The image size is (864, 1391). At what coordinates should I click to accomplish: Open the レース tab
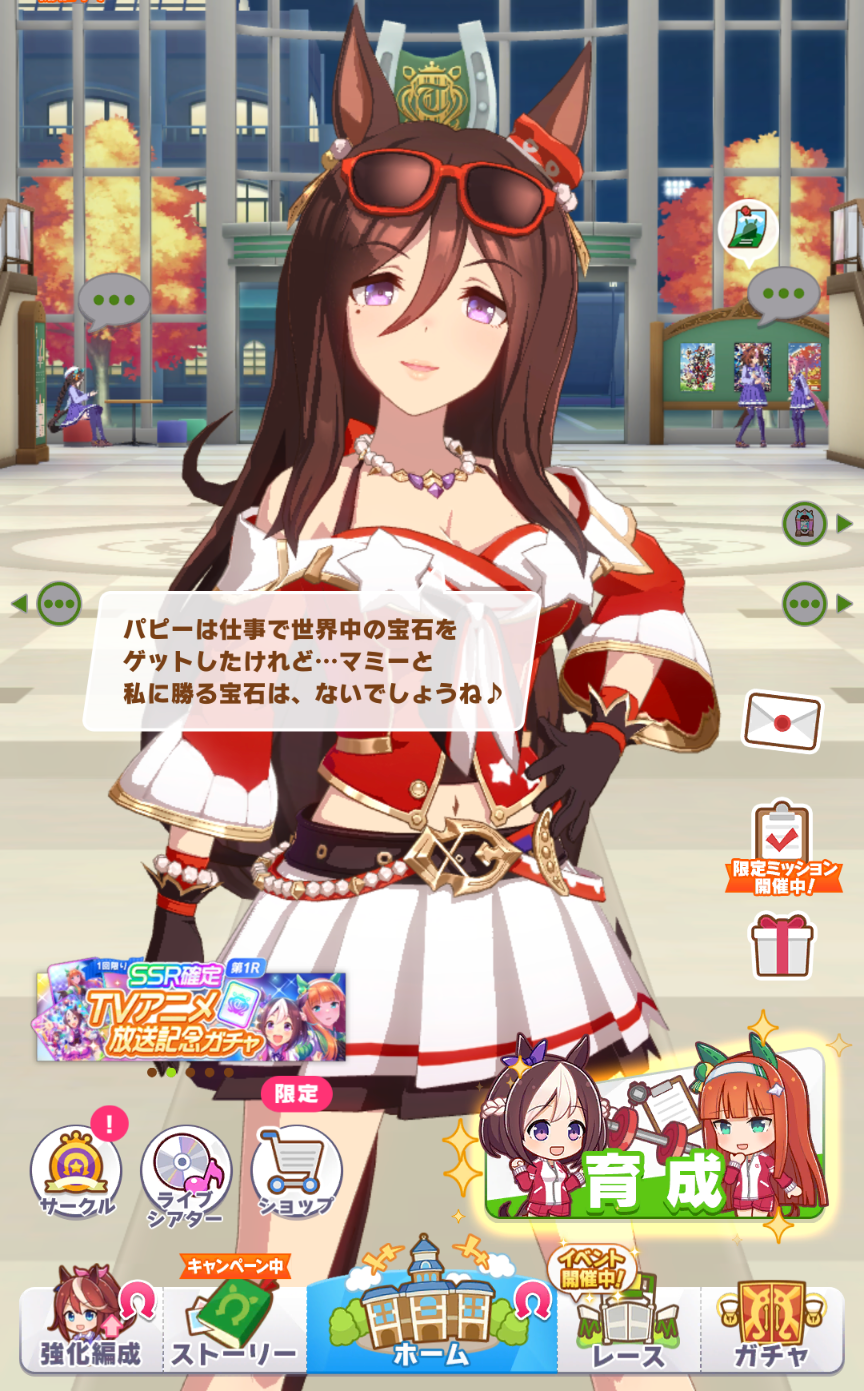coord(628,1330)
